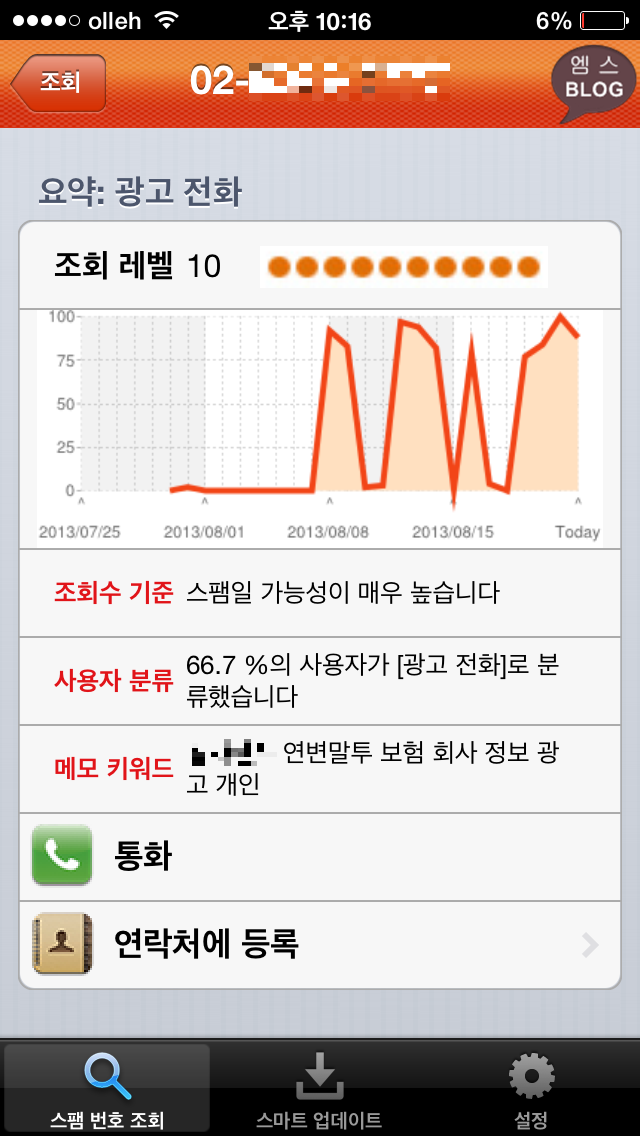Screen dimensions: 640x1136
Task: Go back using the 조회 button
Action: (59, 83)
